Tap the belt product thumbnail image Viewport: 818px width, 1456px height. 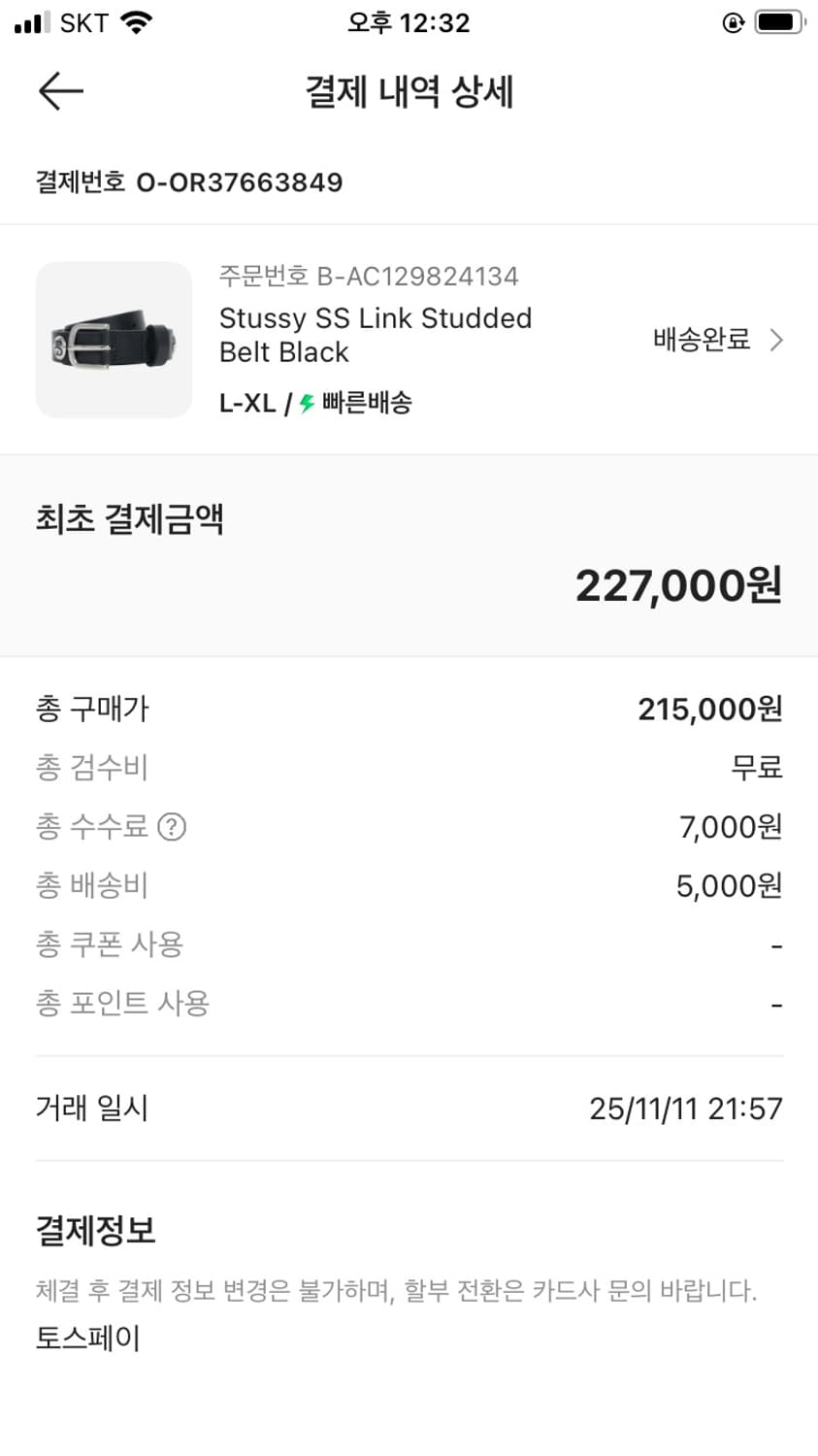coord(114,340)
